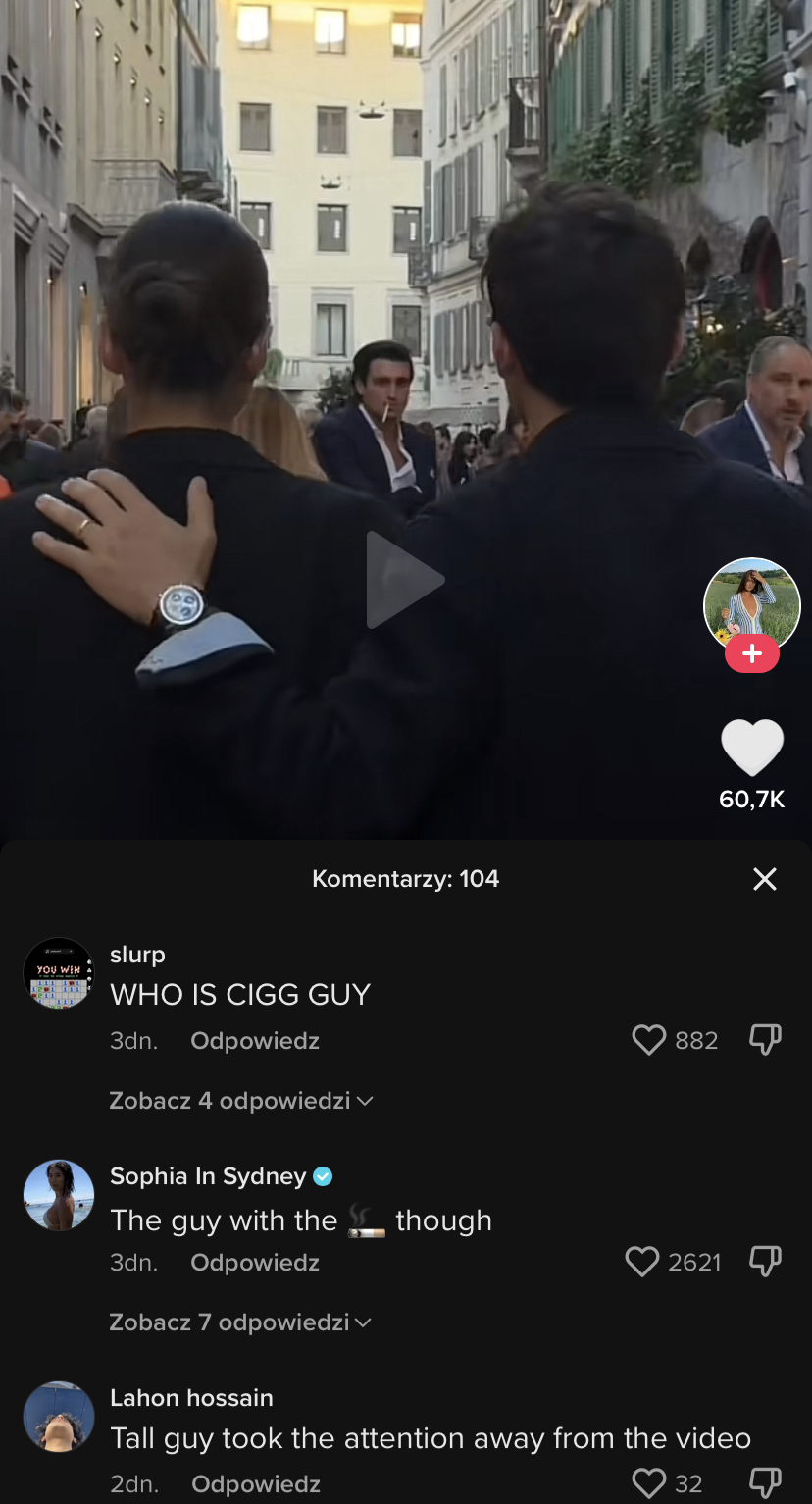Image resolution: width=812 pixels, height=1504 pixels.
Task: Close the comments panel
Action: (764, 878)
